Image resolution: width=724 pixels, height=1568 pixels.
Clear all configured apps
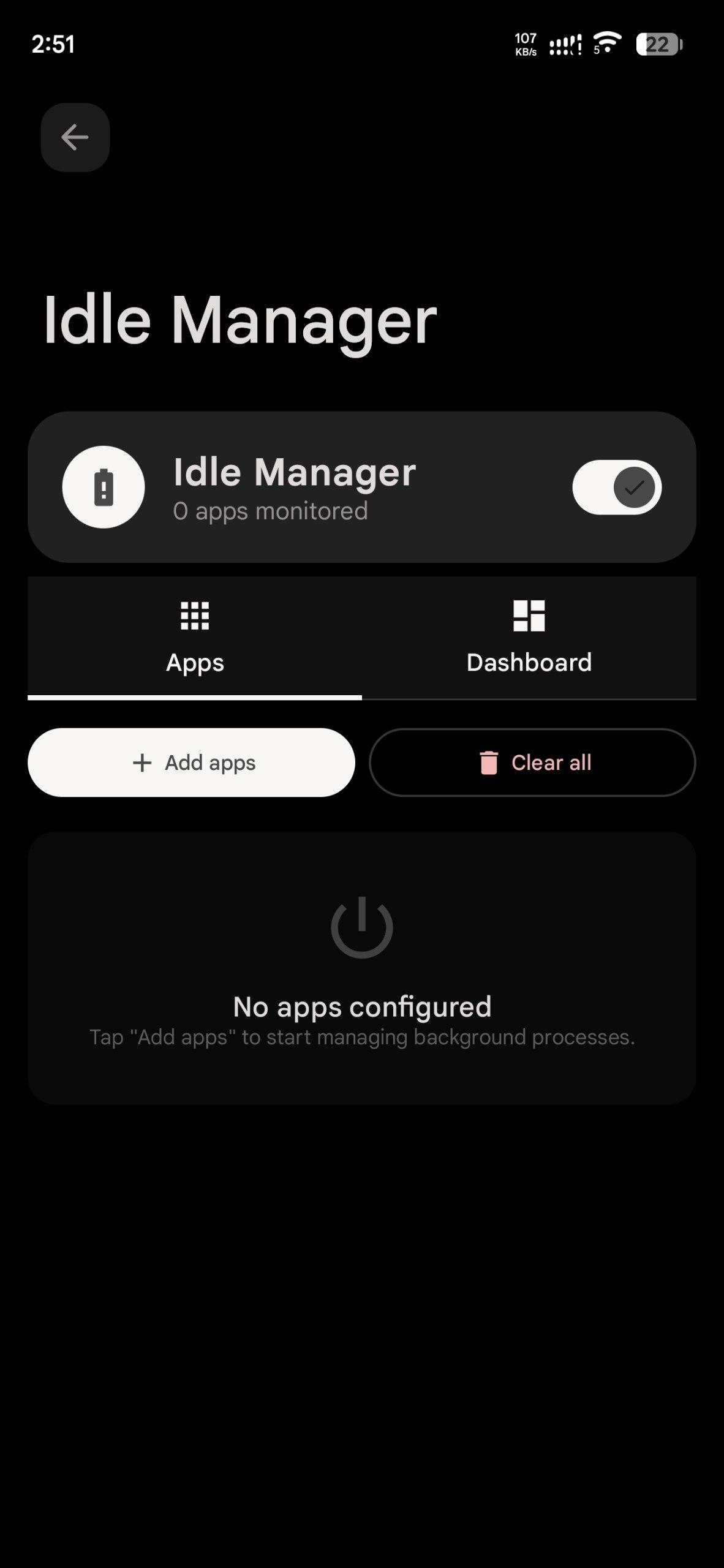click(x=532, y=763)
